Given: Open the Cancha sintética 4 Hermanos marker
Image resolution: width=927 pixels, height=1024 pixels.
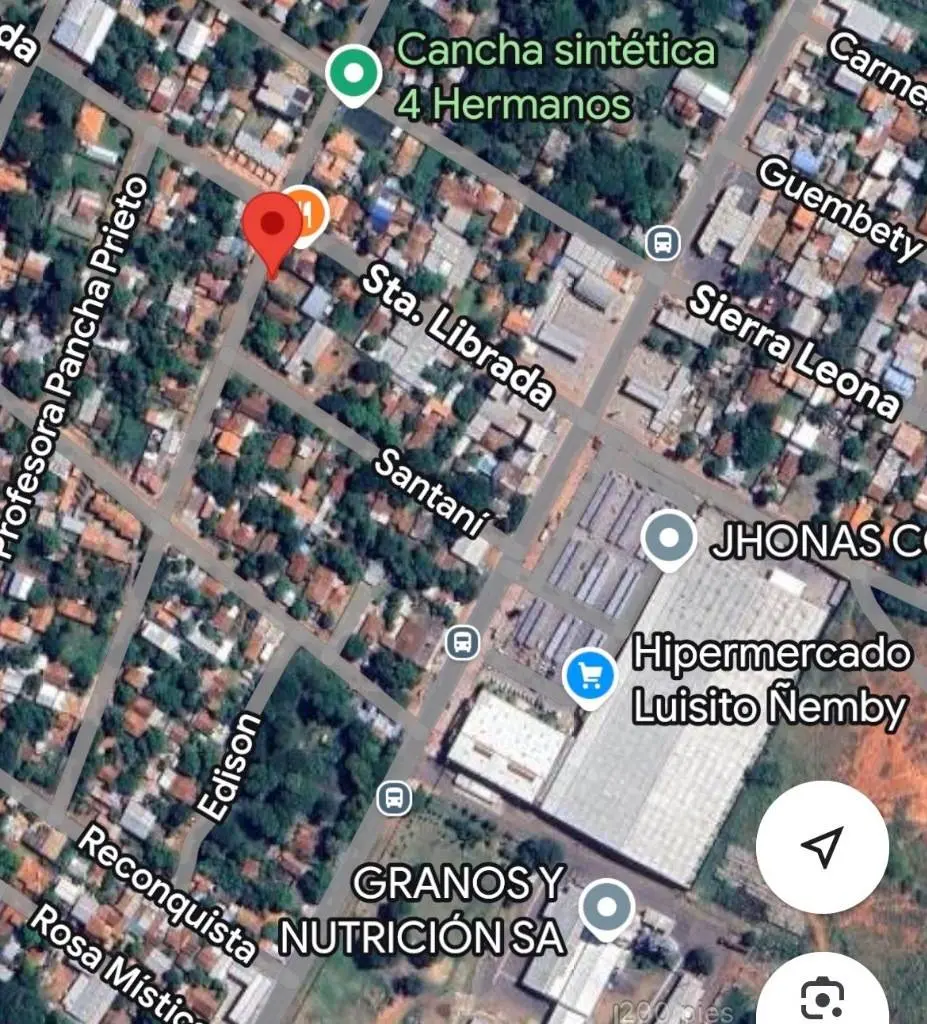Looking at the screenshot, I should [355, 73].
